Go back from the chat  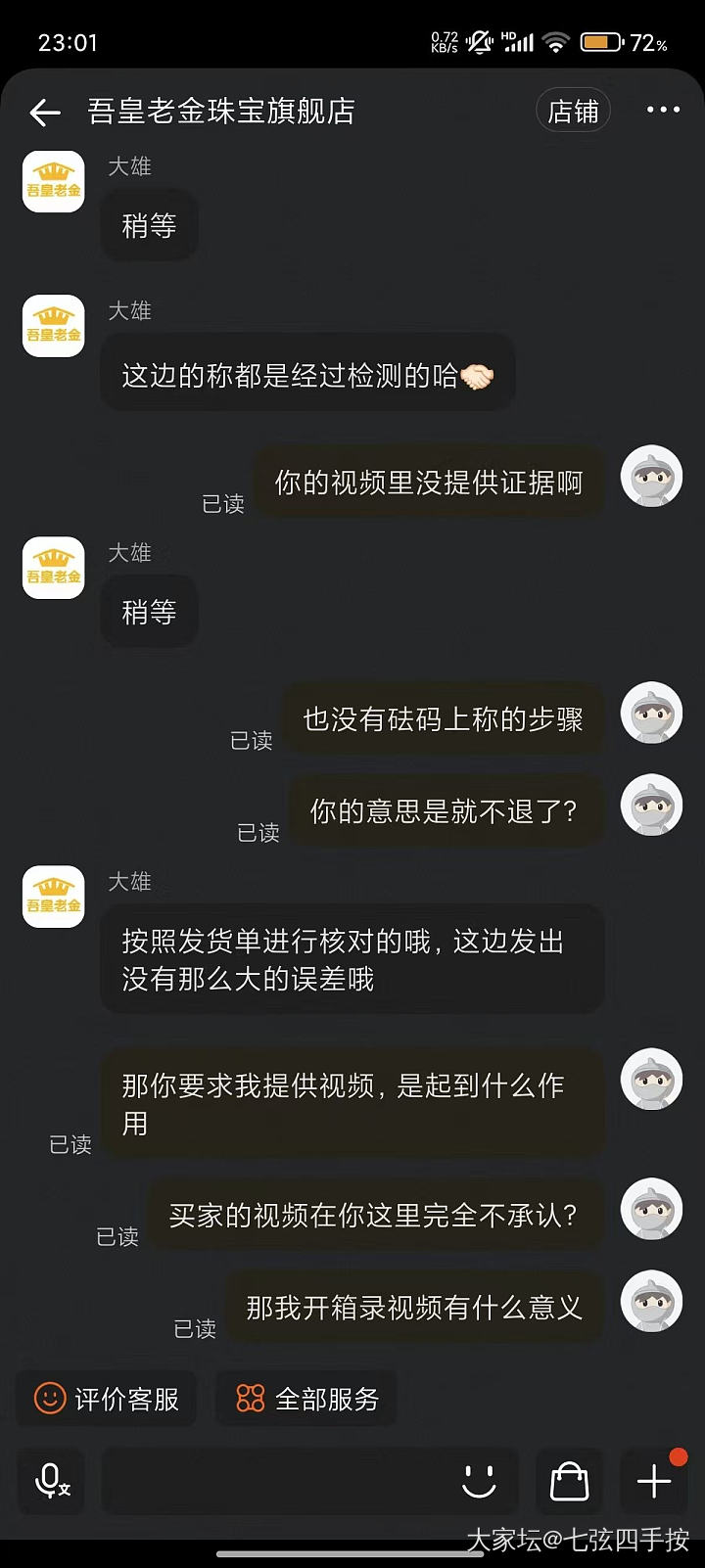pyautogui.click(x=45, y=113)
